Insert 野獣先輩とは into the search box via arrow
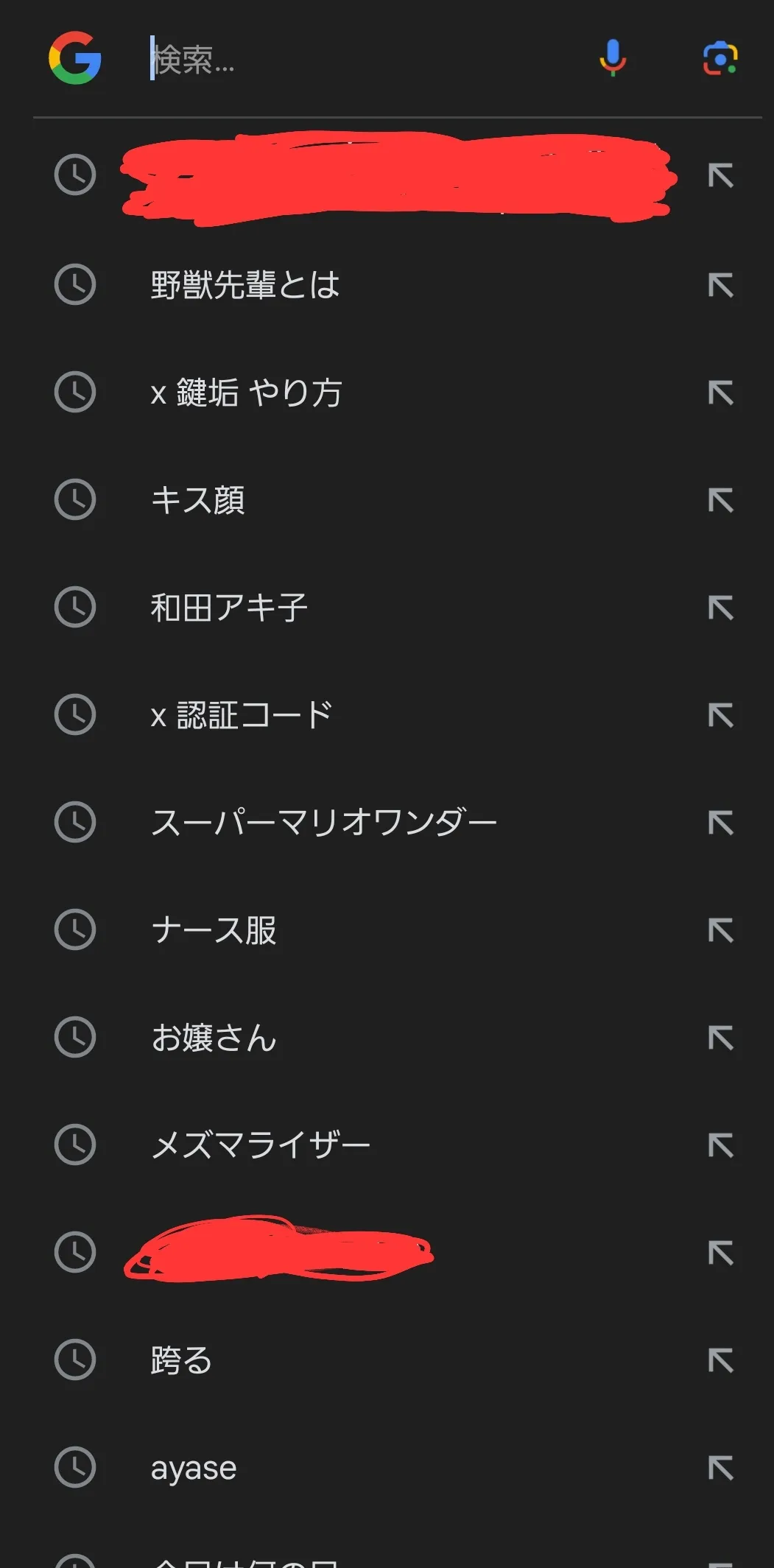This screenshot has height=1568, width=774. pyautogui.click(x=721, y=285)
